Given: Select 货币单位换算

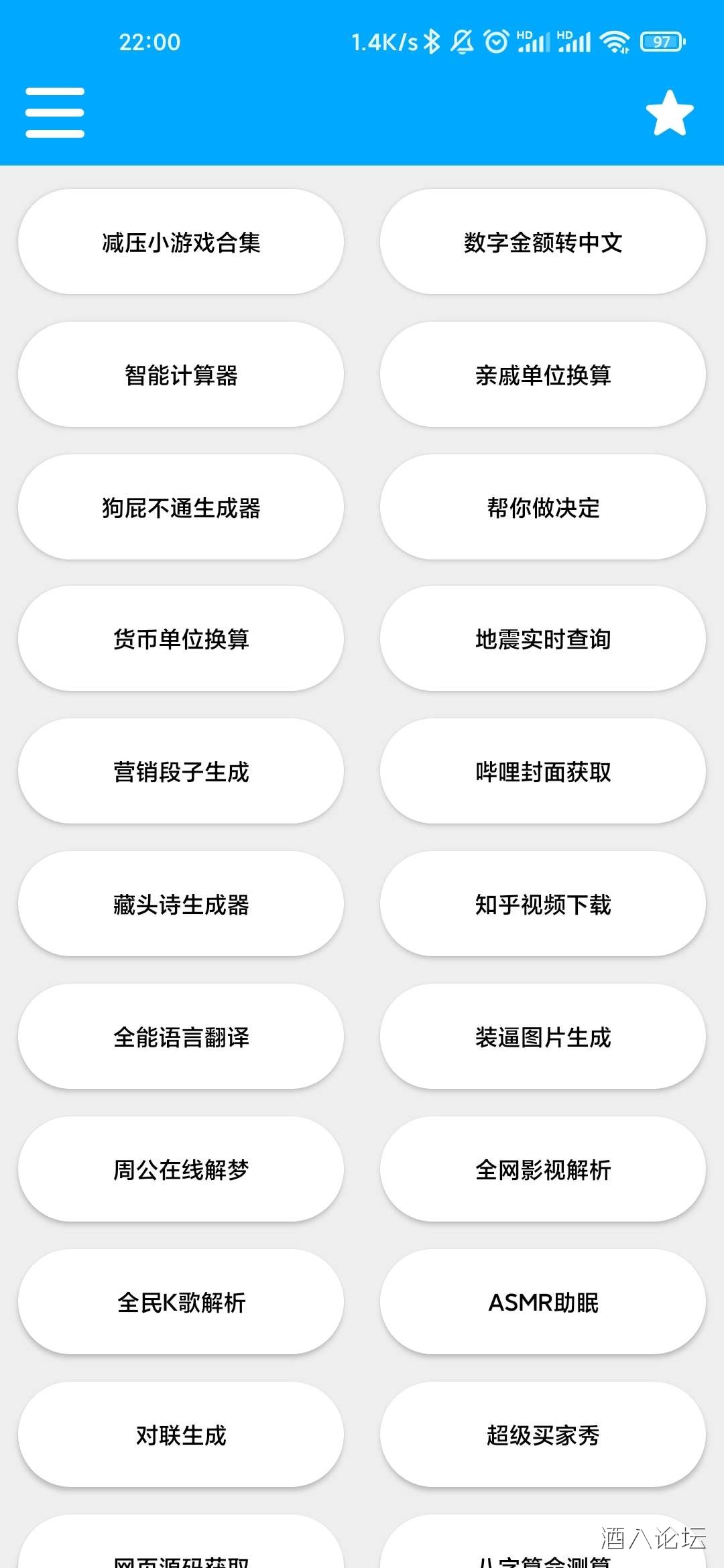Looking at the screenshot, I should click(181, 639).
